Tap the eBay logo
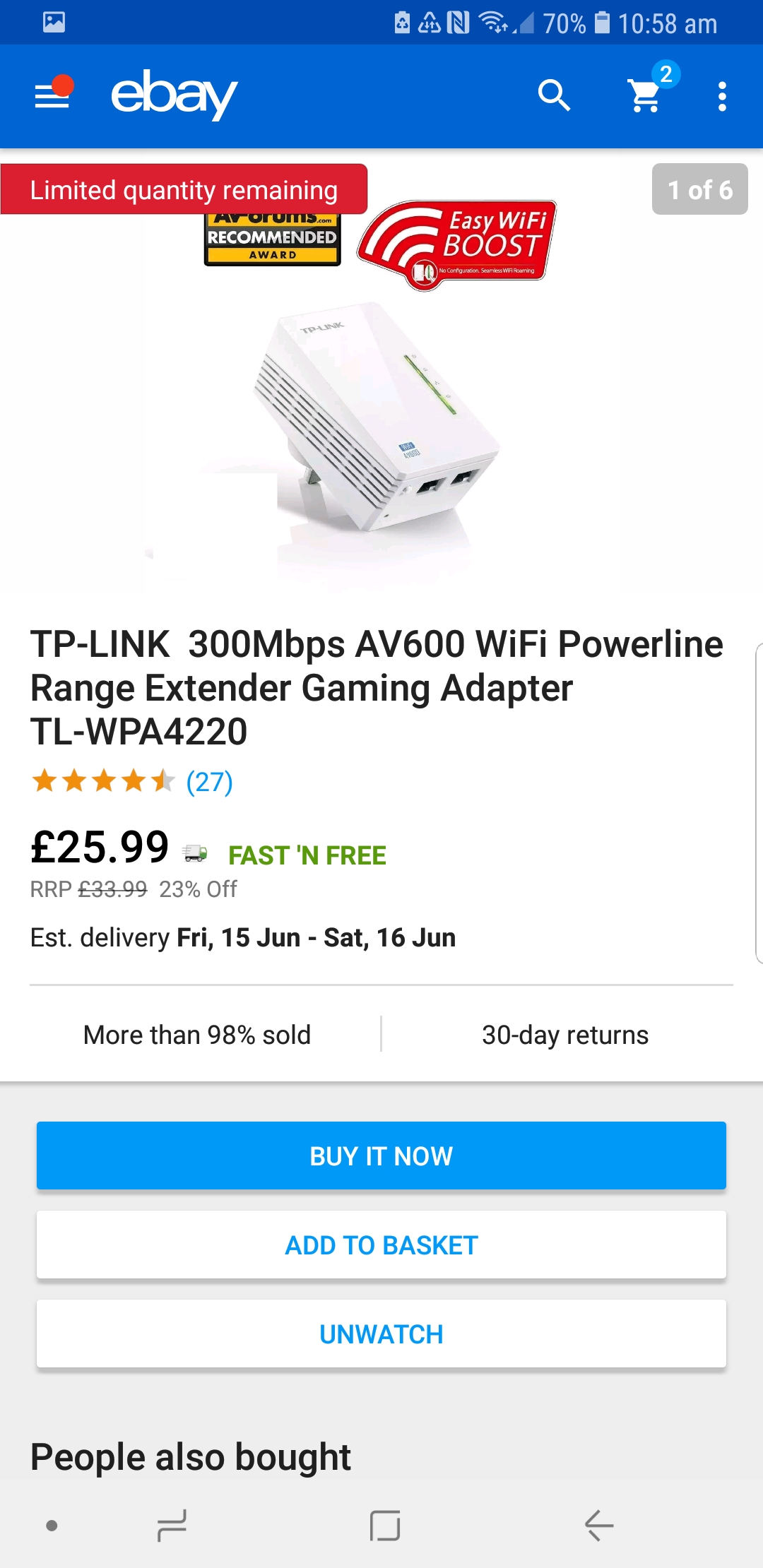Screen dimensions: 763x1568 tap(174, 95)
